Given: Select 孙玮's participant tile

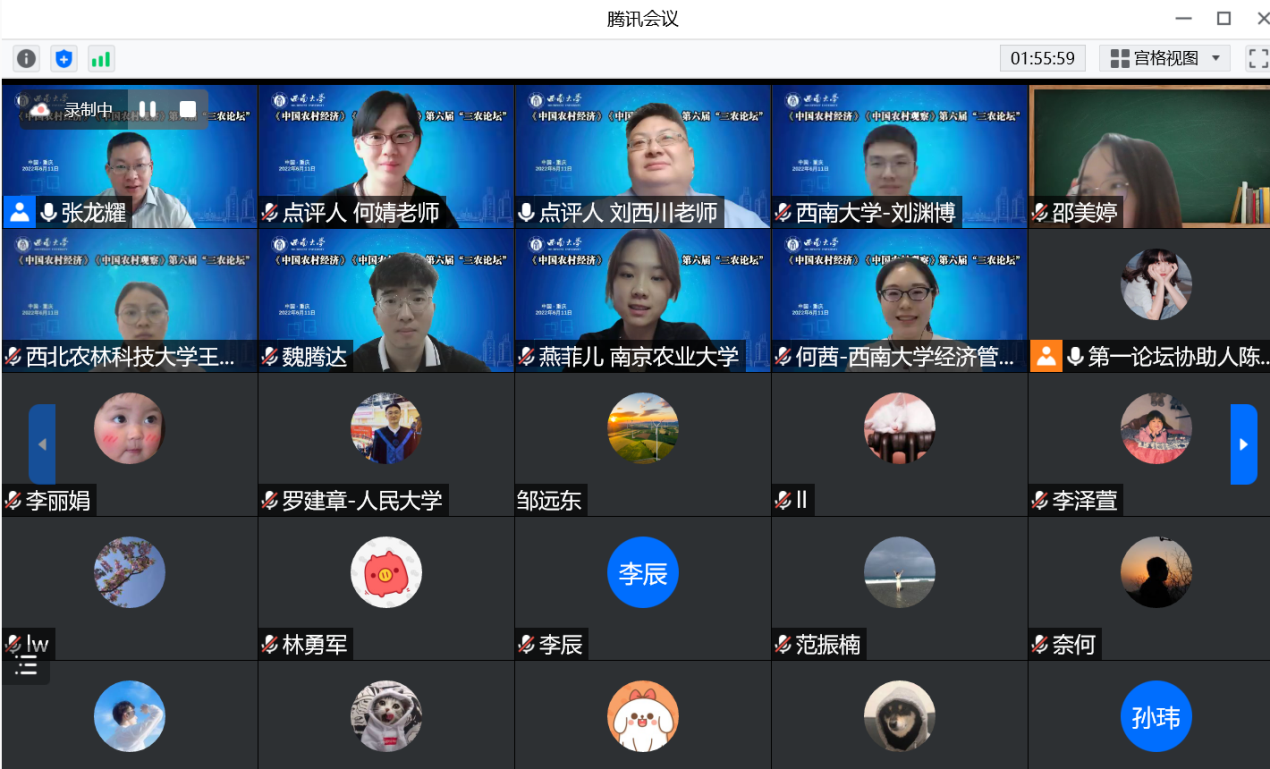Looking at the screenshot, I should tap(1156, 716).
